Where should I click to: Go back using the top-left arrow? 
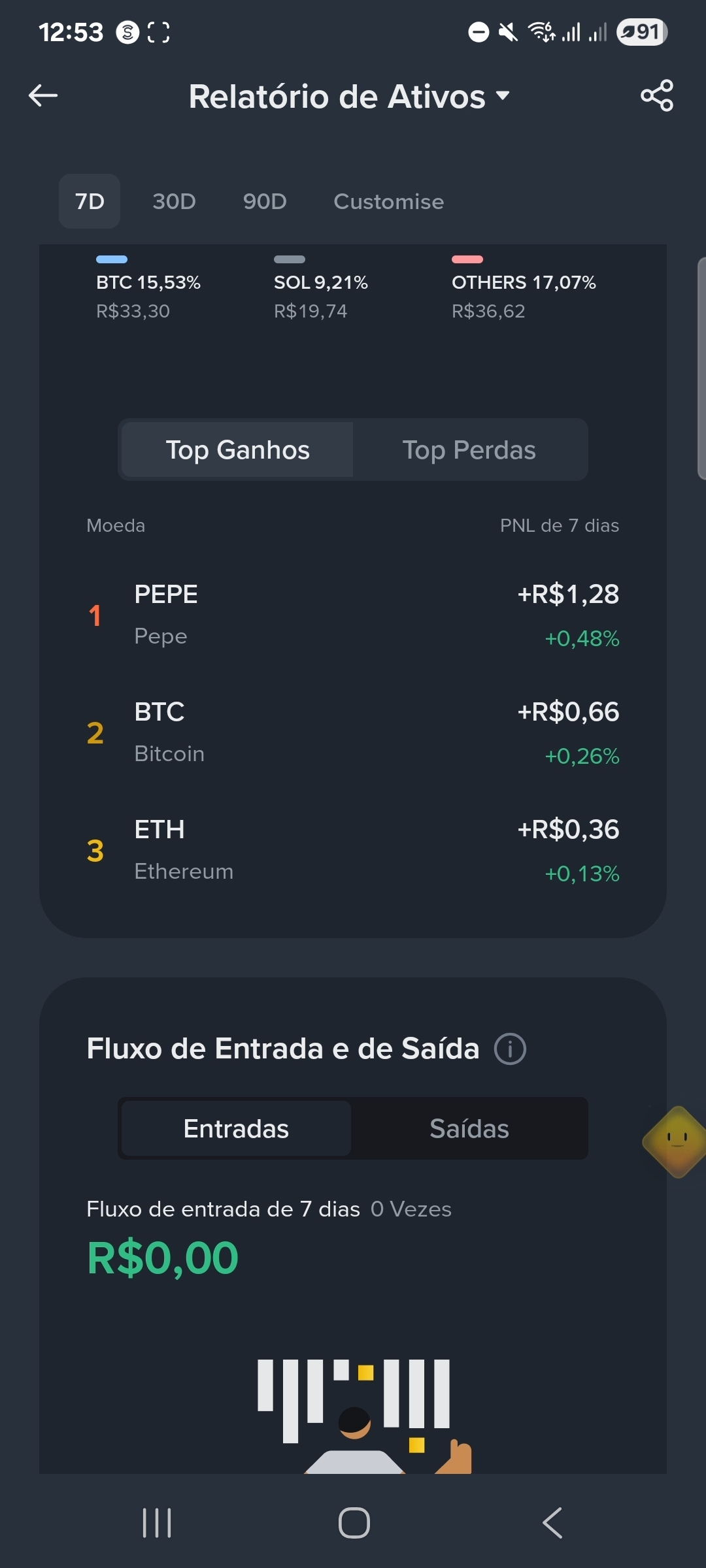point(43,96)
